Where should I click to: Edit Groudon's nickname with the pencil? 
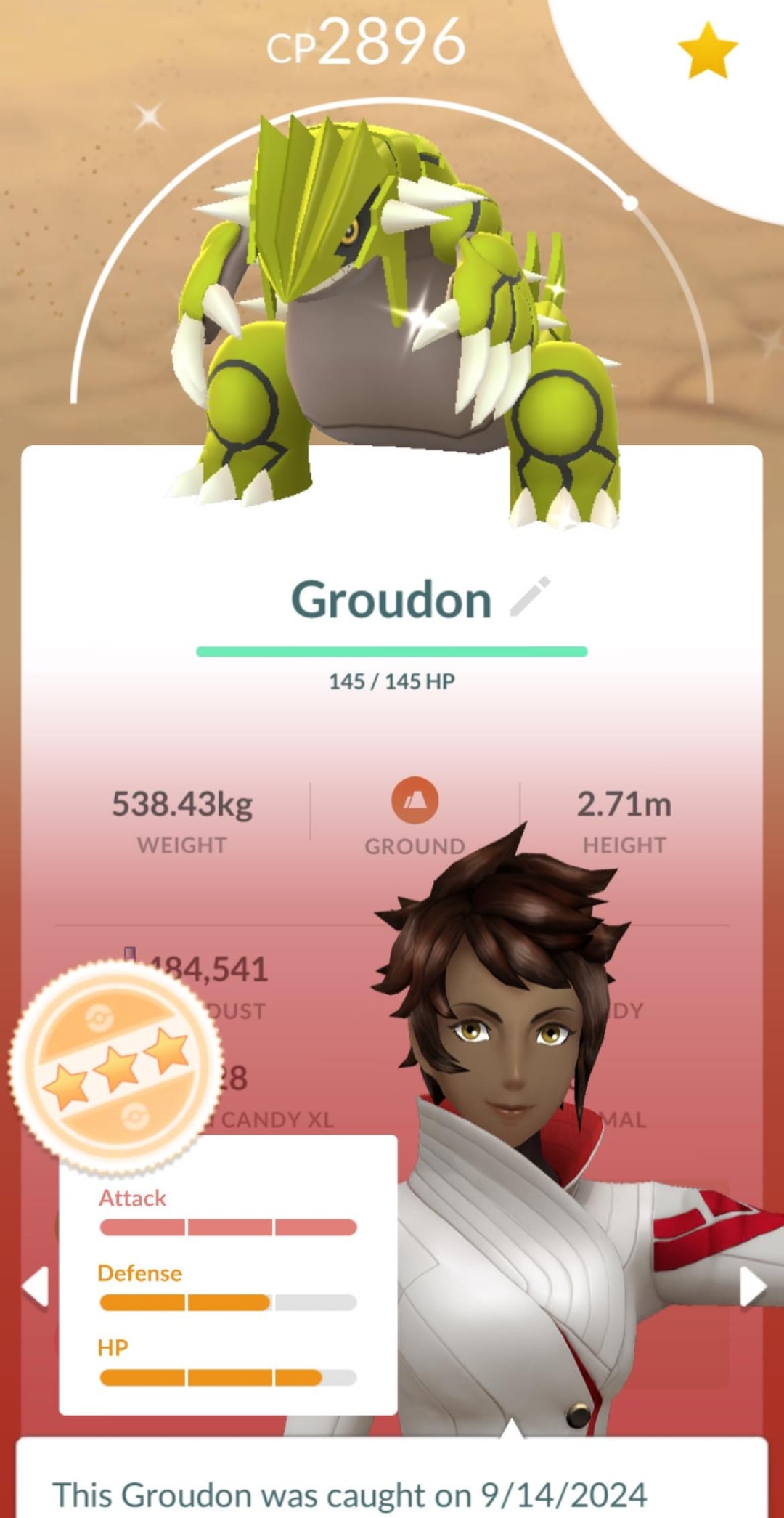point(530,597)
